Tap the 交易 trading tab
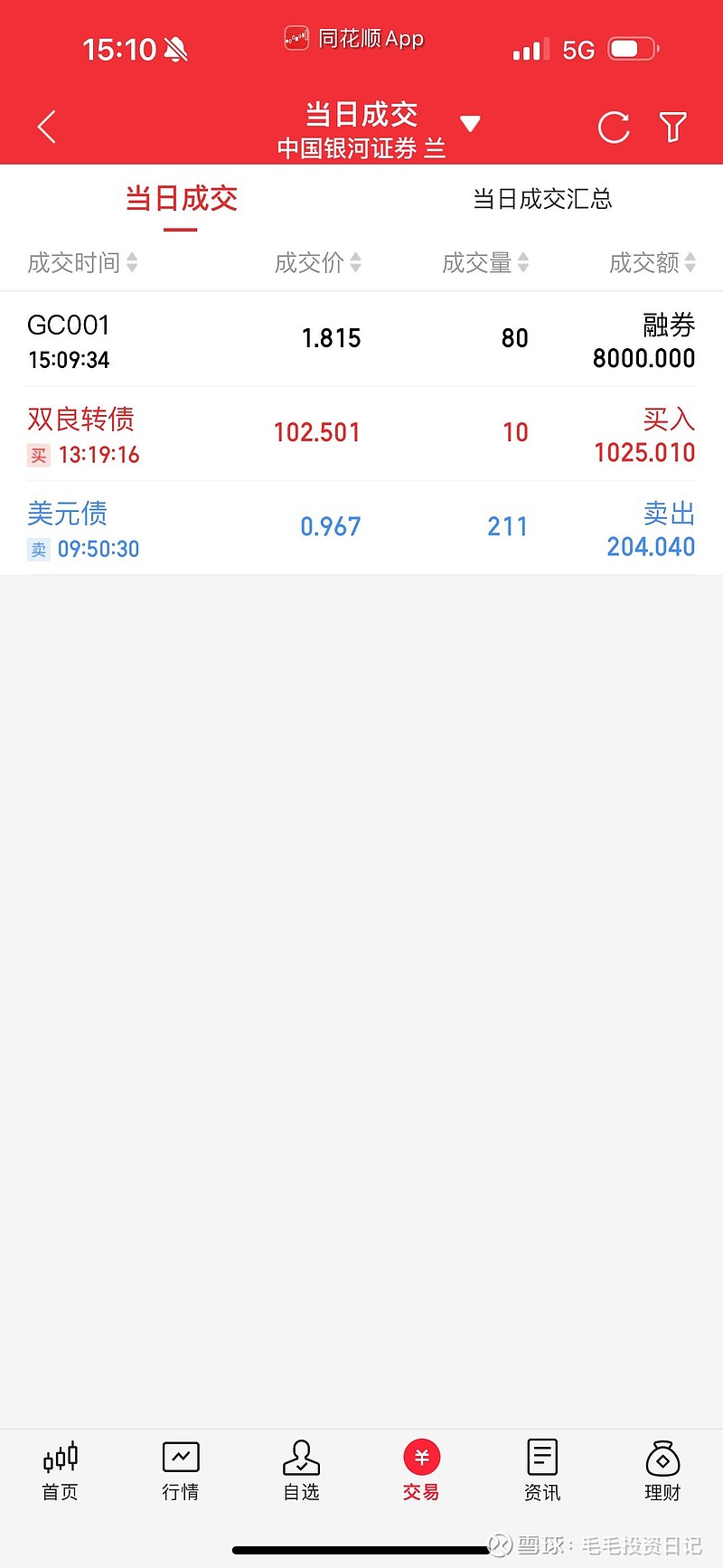Viewport: 723px width, 1568px height. (421, 1470)
